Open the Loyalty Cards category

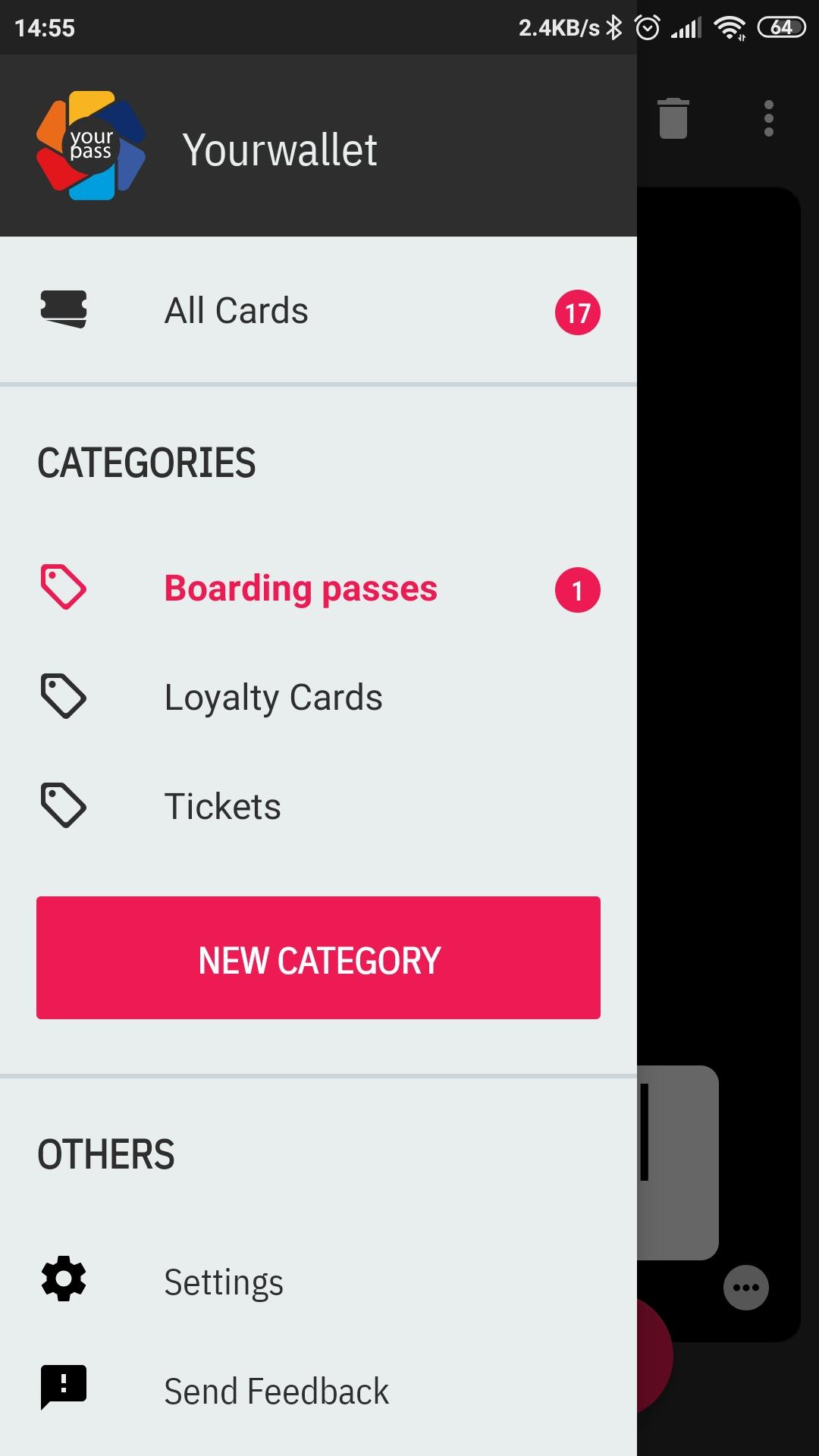click(x=273, y=696)
